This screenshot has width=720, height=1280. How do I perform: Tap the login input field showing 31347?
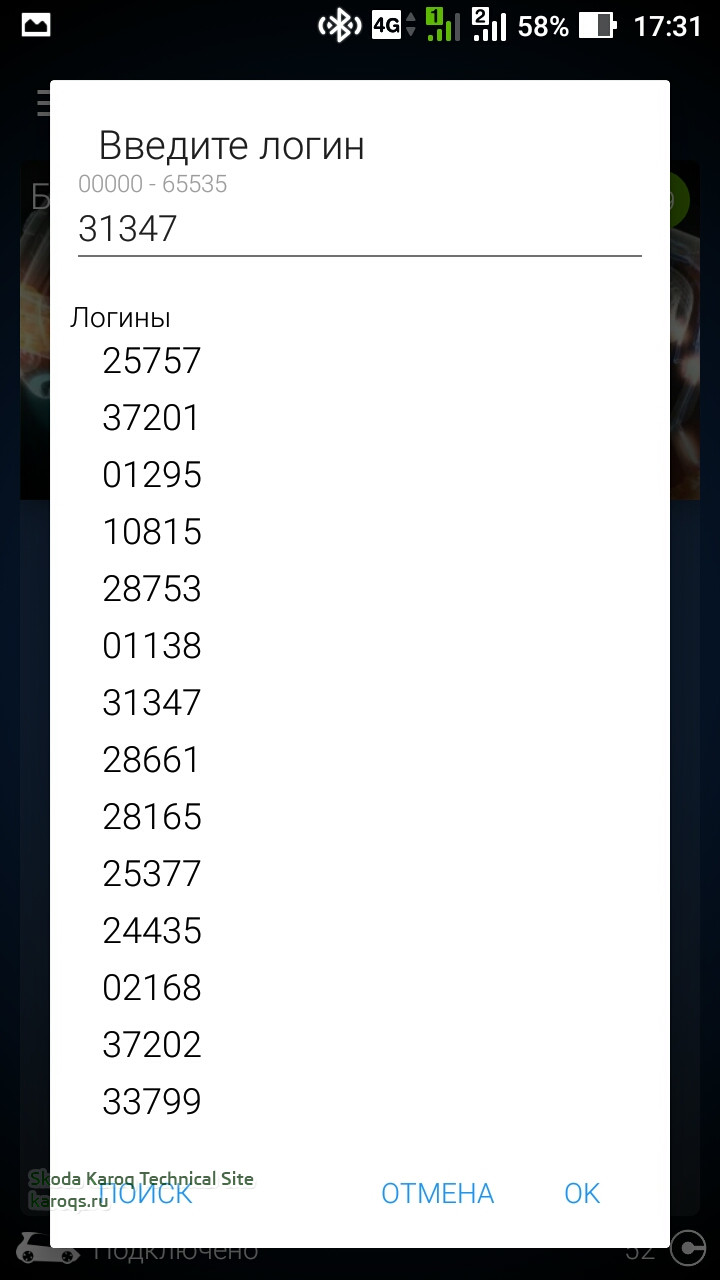(x=358, y=230)
